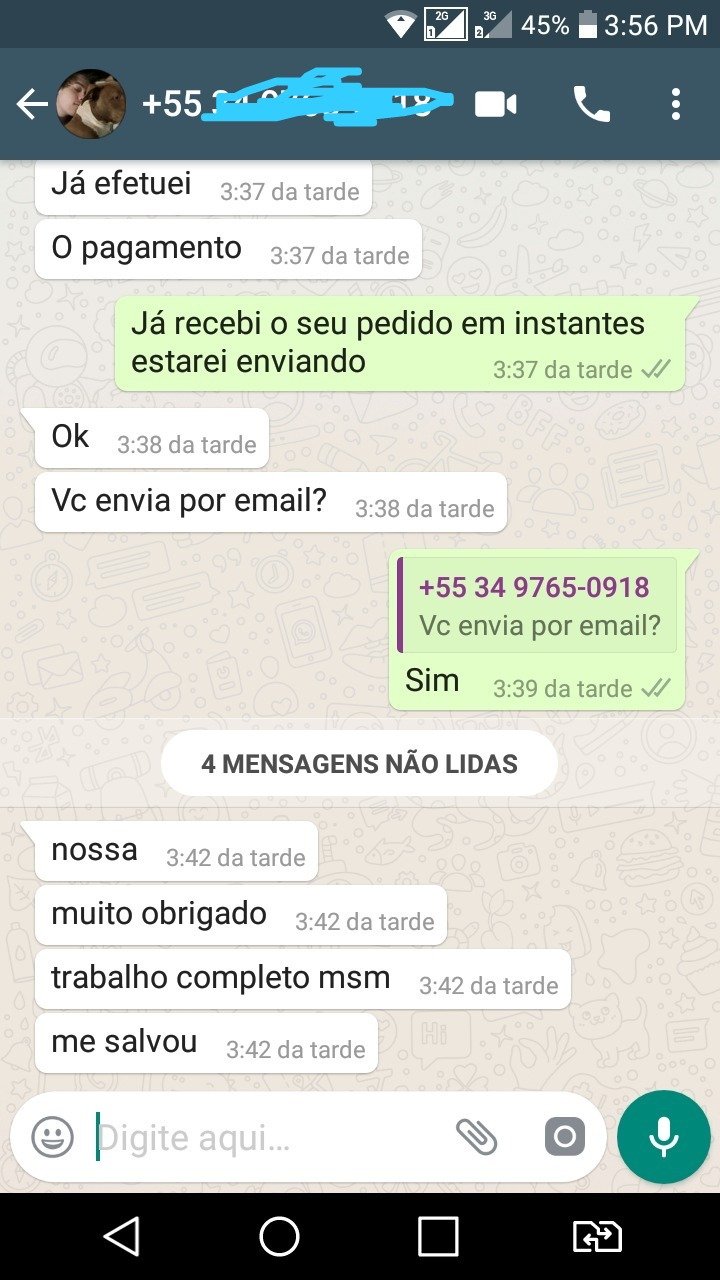Jump to quoted 'Vc envia por email?' message
This screenshot has height=1280, width=720.
(x=538, y=606)
